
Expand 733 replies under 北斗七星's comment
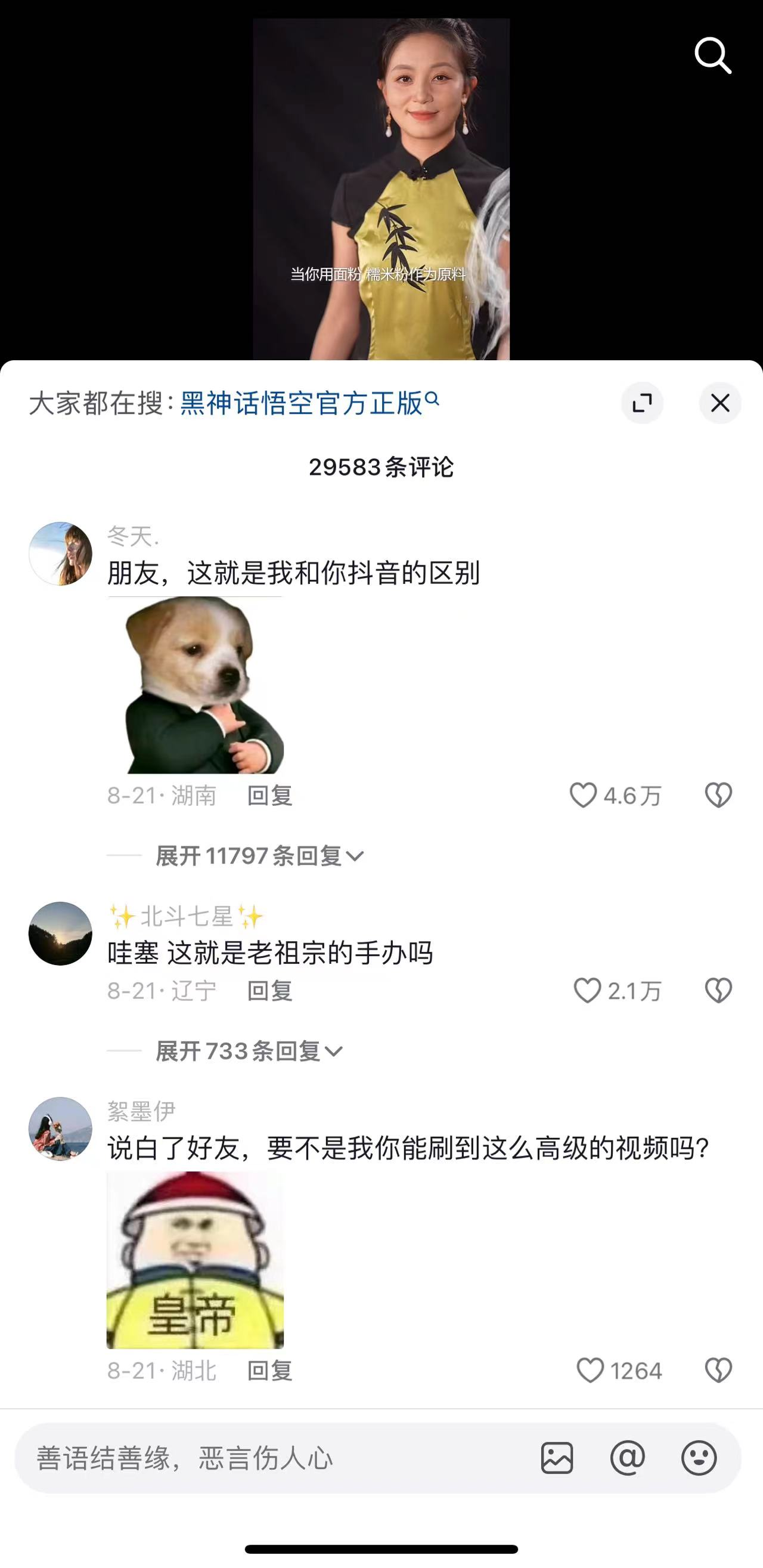[x=248, y=1051]
